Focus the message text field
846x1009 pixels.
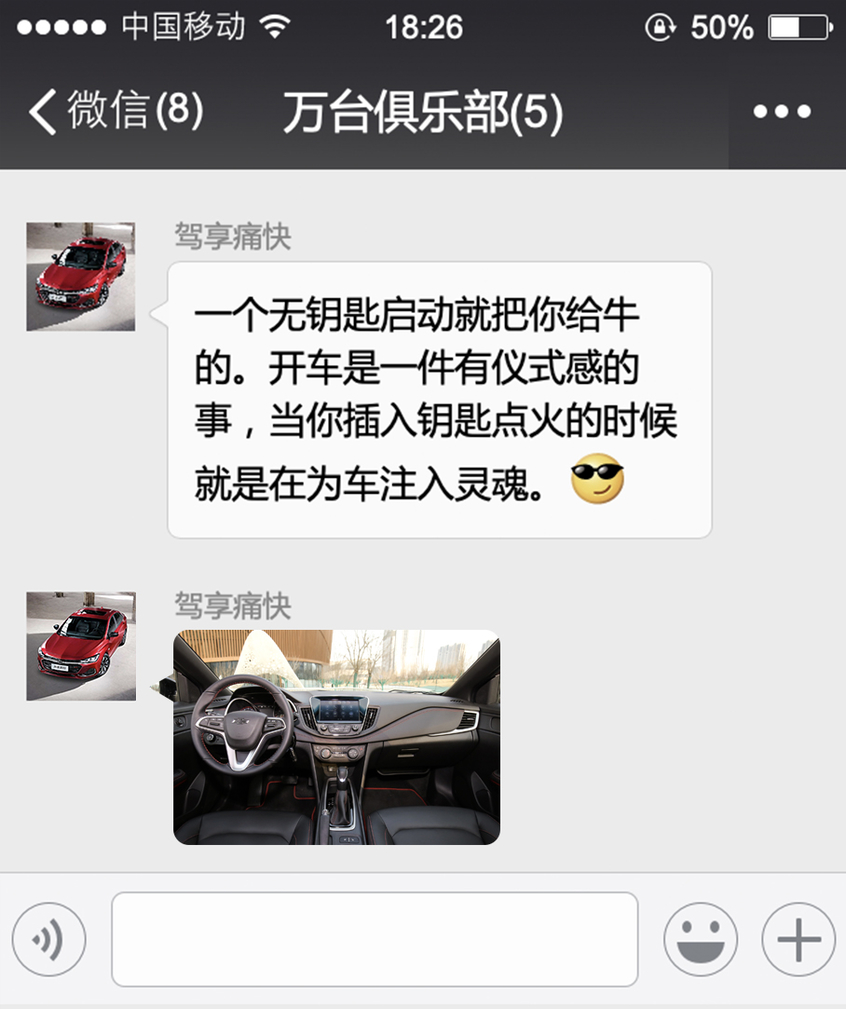(x=374, y=940)
